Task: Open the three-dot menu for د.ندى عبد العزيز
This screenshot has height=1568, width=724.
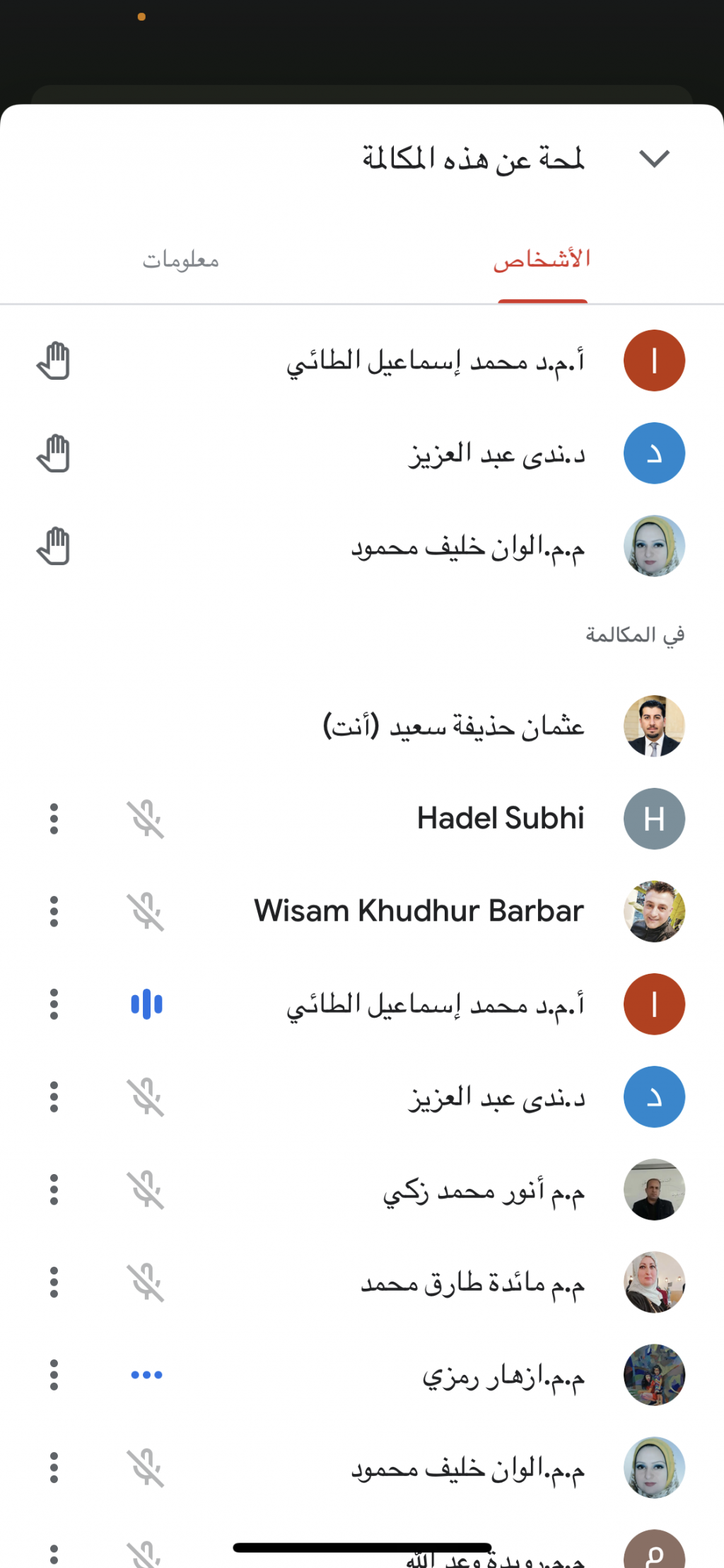Action: point(54,1097)
